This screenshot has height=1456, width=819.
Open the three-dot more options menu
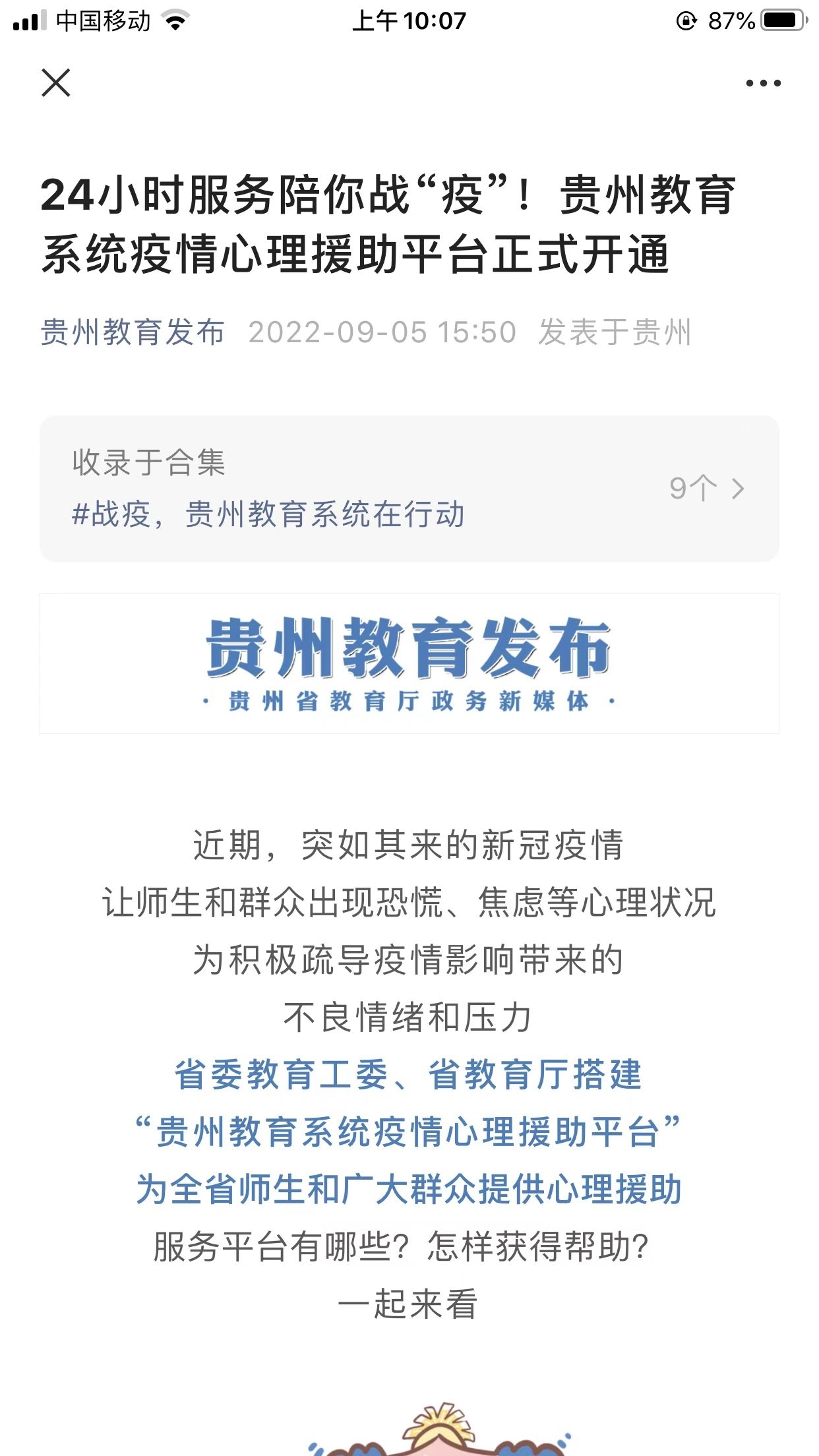tap(763, 84)
